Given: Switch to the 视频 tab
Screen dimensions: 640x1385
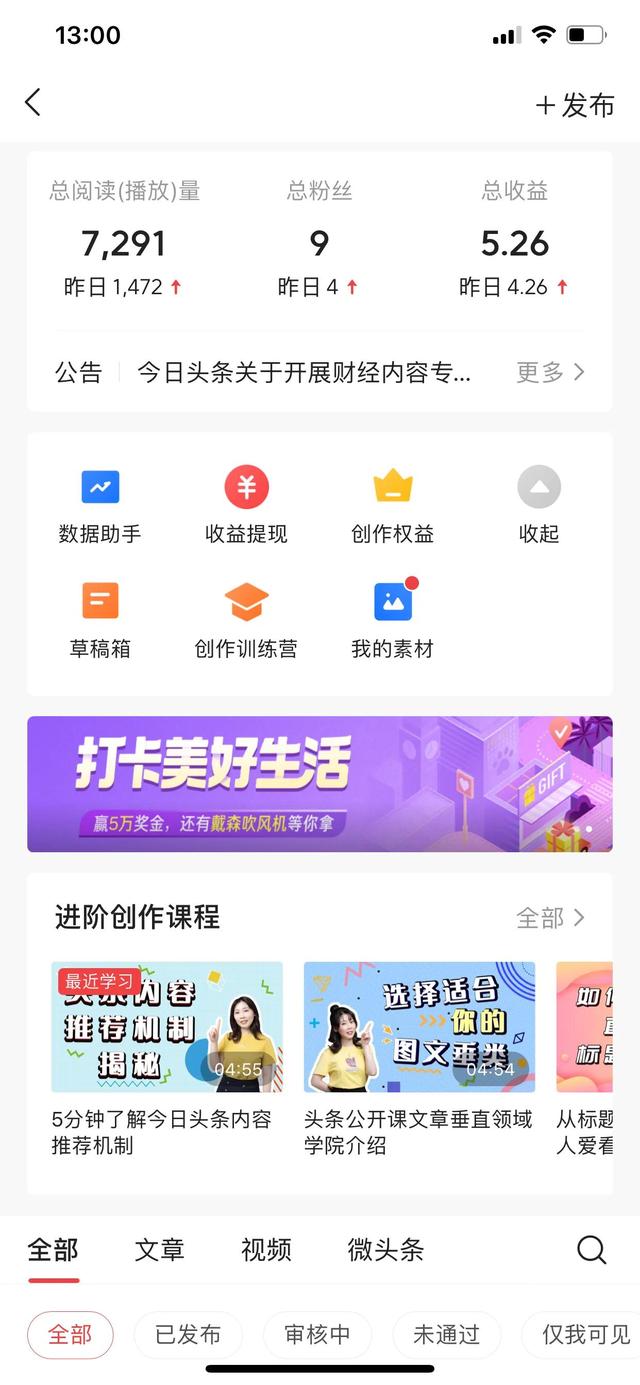Looking at the screenshot, I should (x=266, y=1249).
